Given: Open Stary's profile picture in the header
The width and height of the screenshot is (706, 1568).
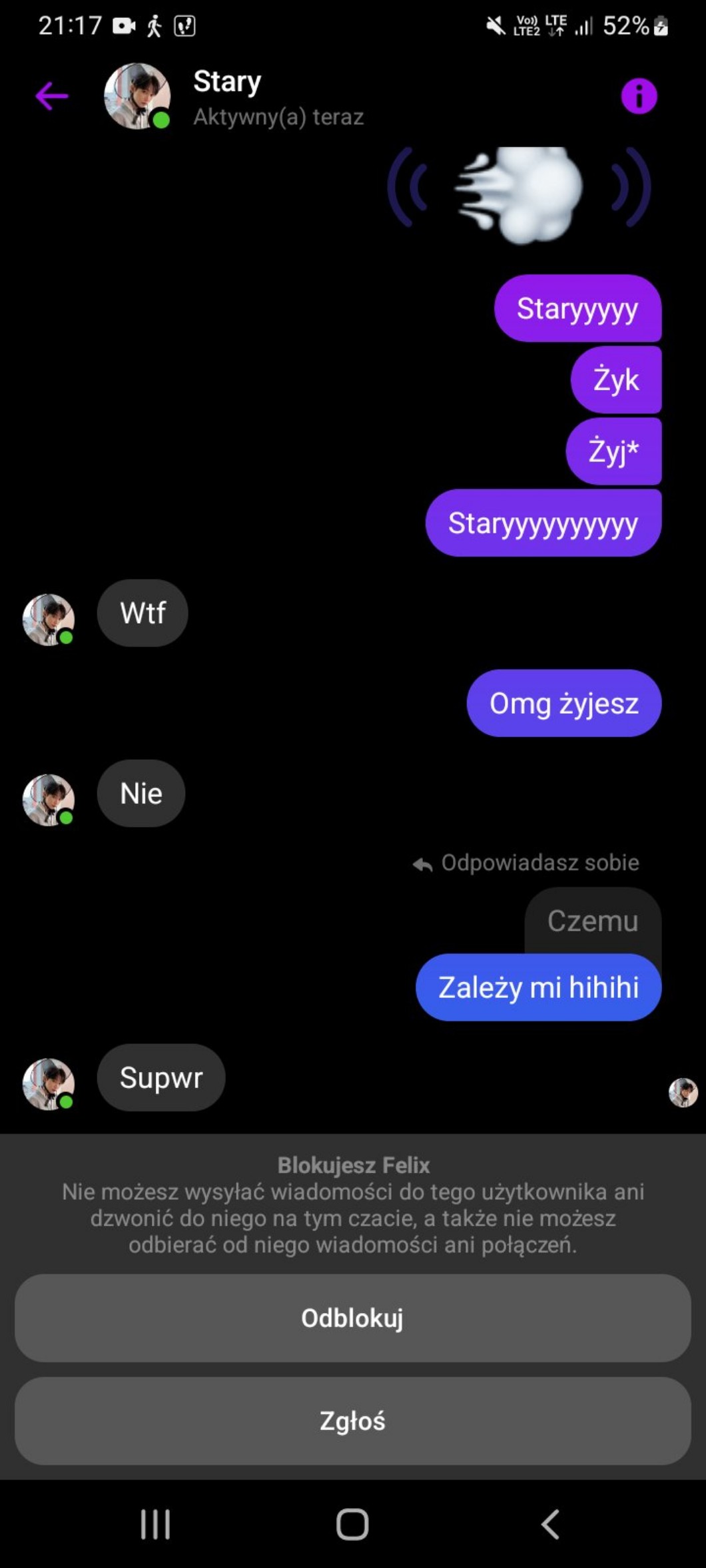Looking at the screenshot, I should coord(137,96).
